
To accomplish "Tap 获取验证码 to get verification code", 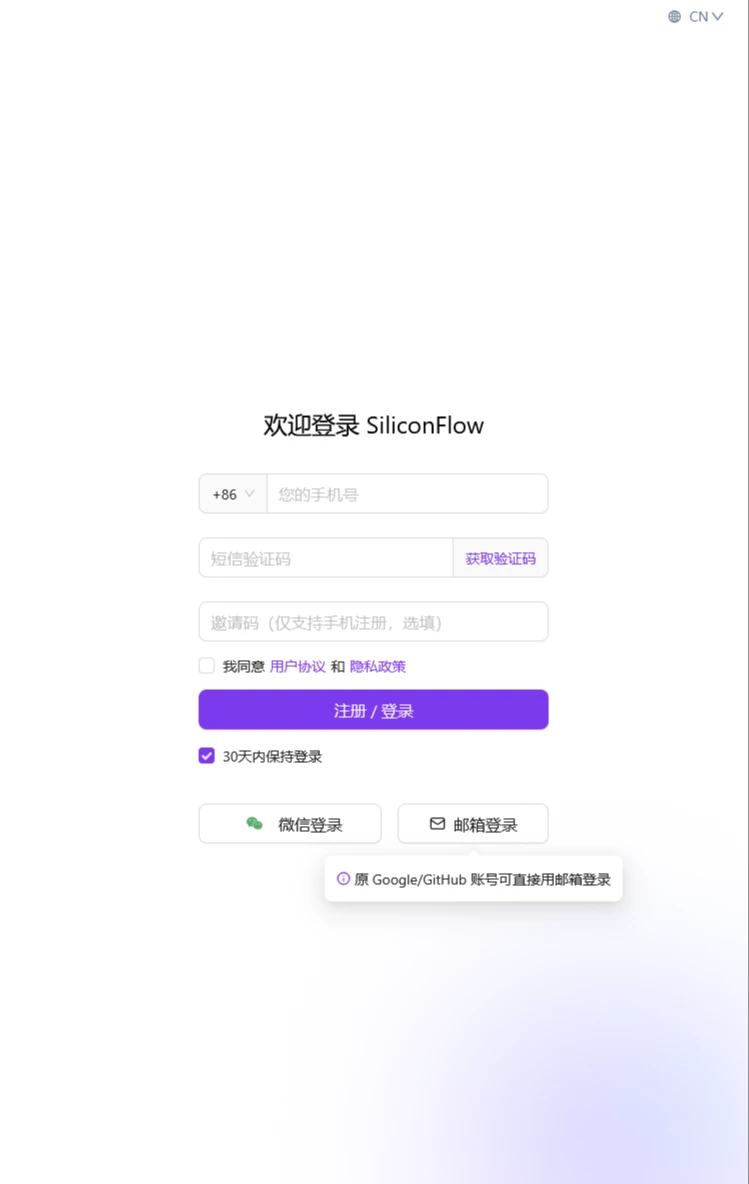I will tap(501, 558).
